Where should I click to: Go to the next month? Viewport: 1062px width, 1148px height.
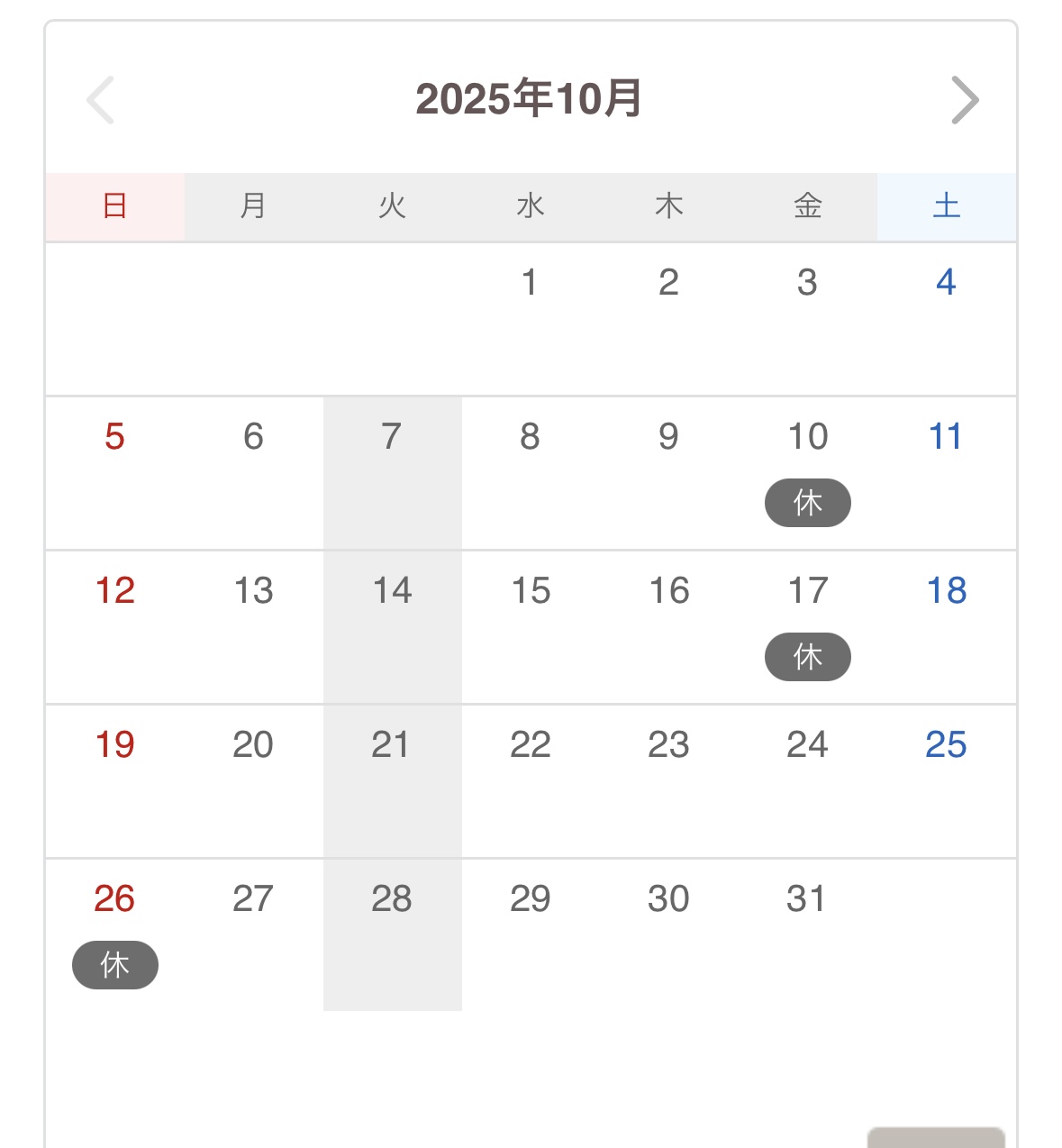pyautogui.click(x=965, y=100)
